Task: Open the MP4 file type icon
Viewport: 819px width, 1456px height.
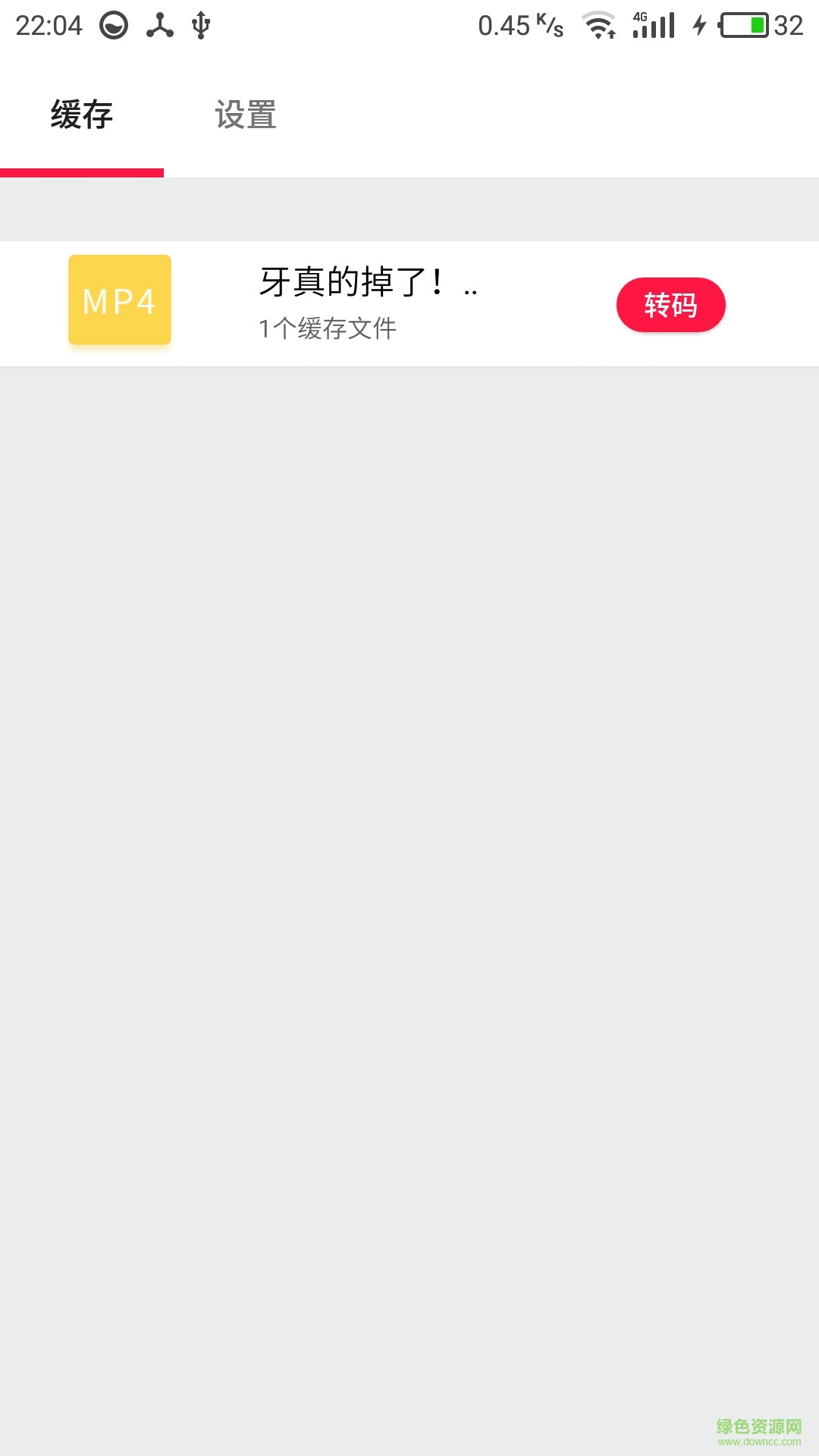Action: point(119,300)
